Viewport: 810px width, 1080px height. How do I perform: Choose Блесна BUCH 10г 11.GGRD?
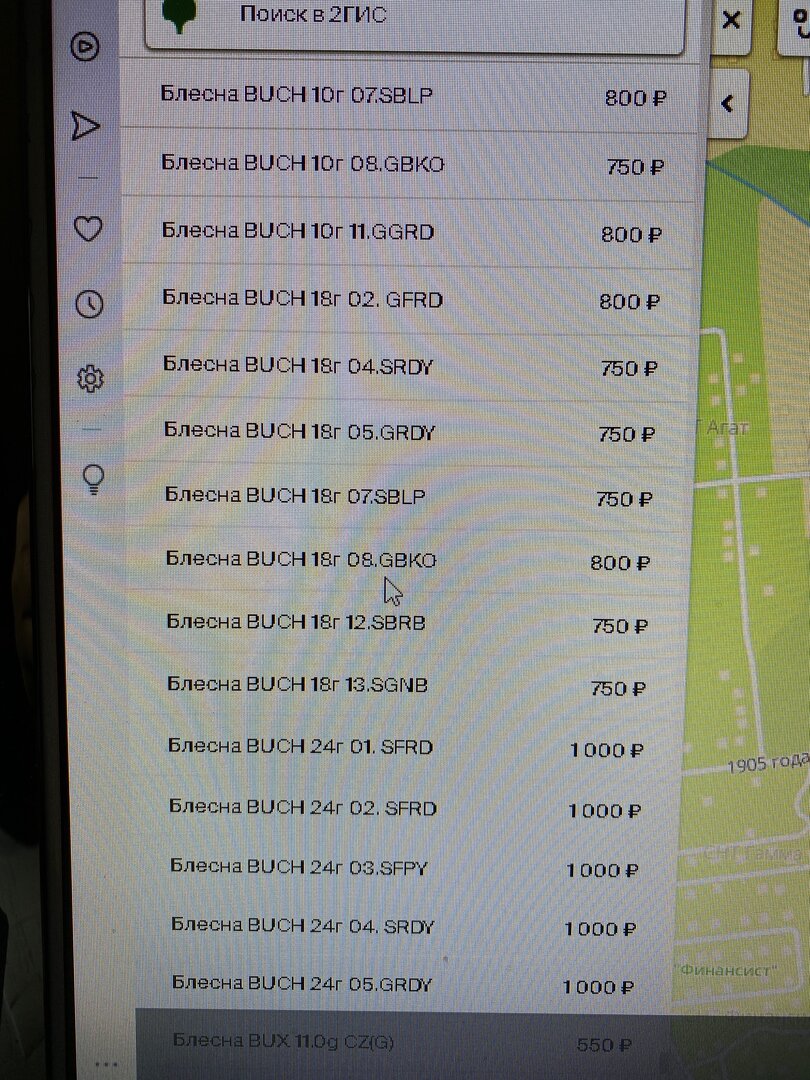pyautogui.click(x=410, y=233)
